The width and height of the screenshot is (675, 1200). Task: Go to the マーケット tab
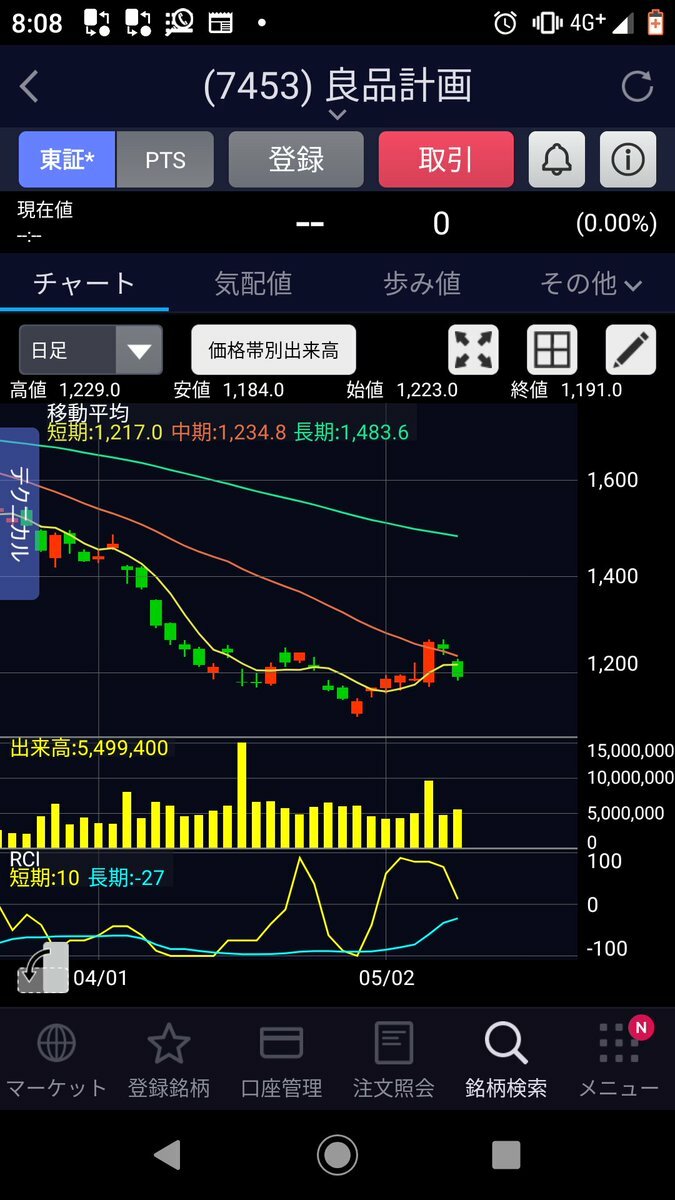tap(56, 1060)
